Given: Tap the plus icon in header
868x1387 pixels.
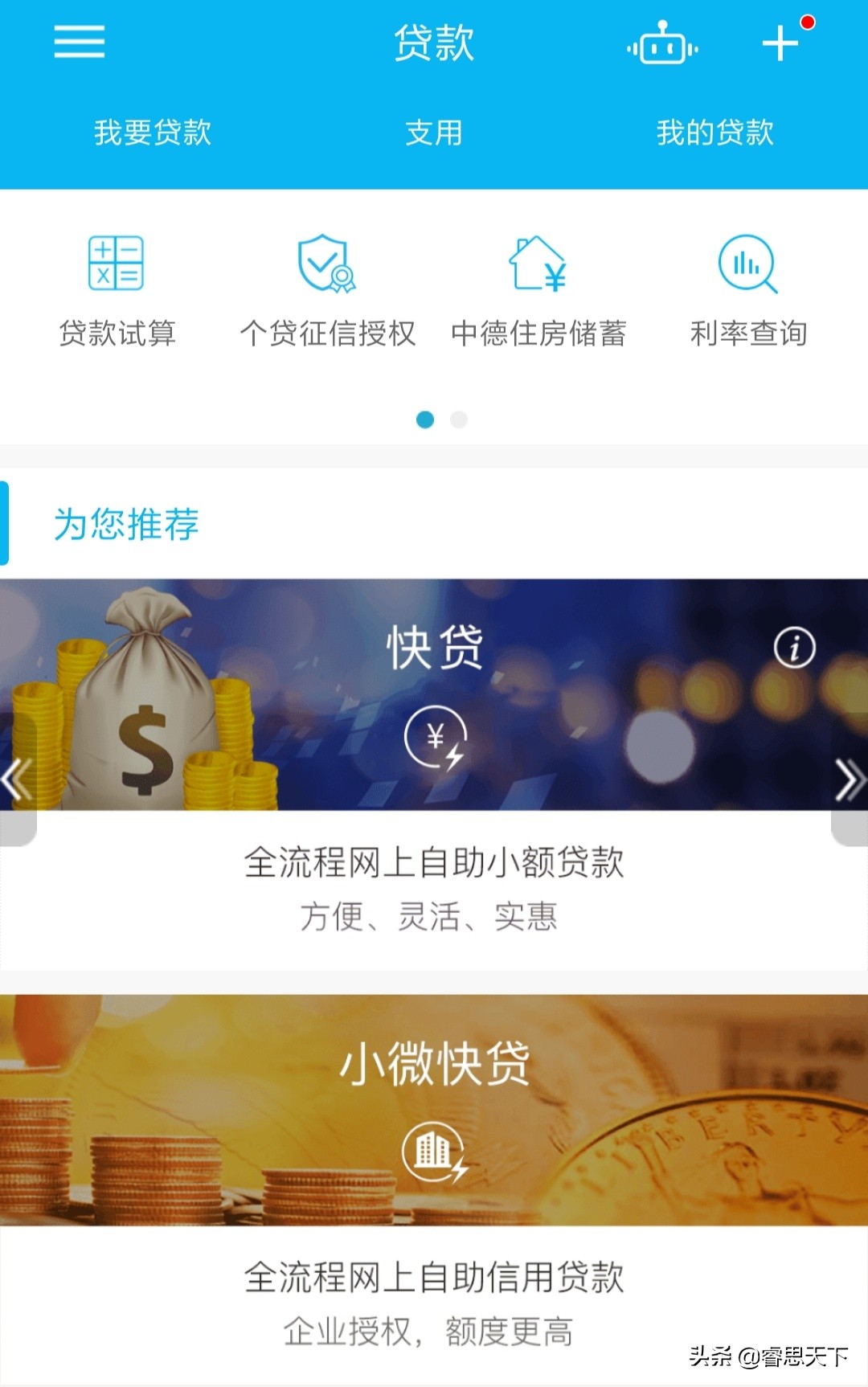Looking at the screenshot, I should (x=780, y=43).
